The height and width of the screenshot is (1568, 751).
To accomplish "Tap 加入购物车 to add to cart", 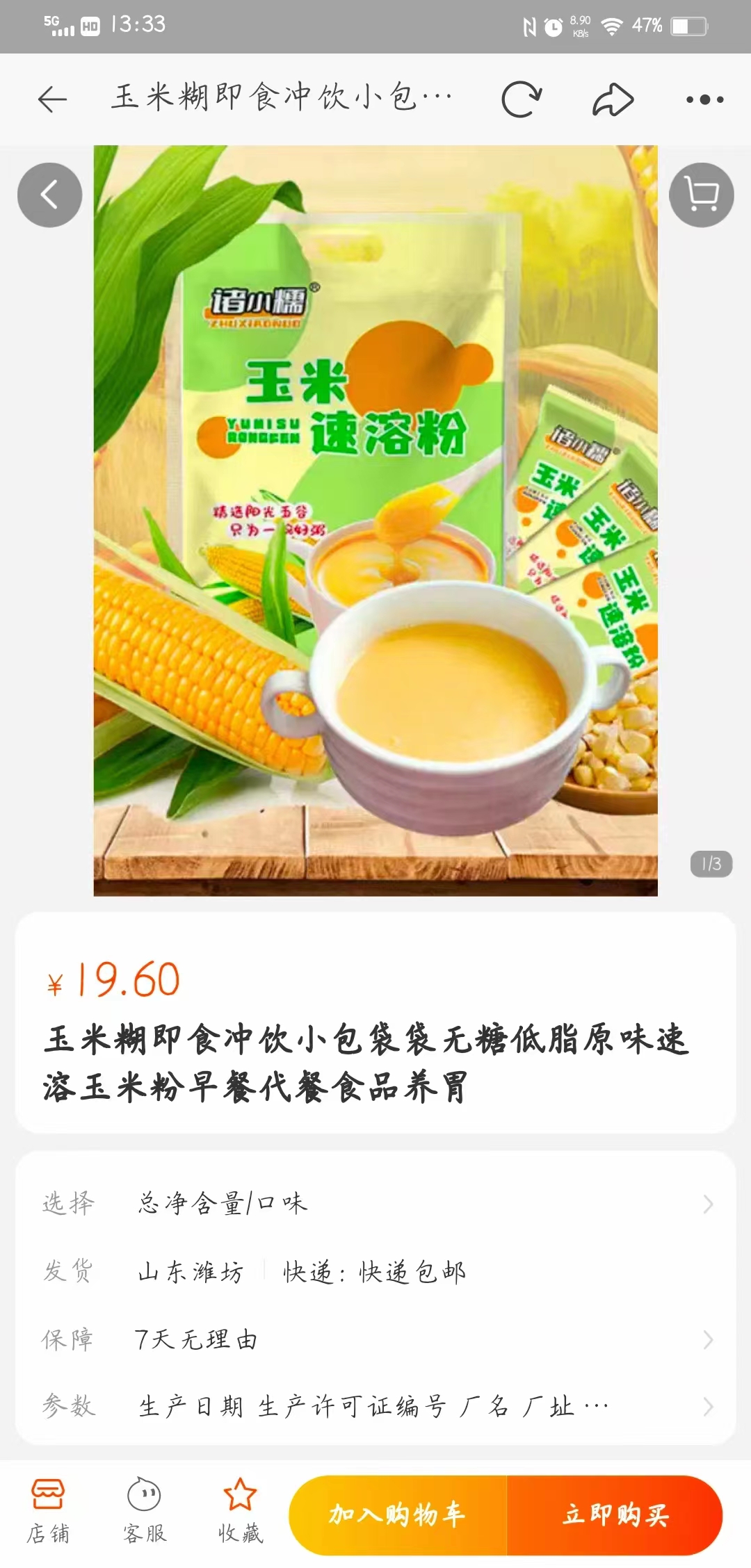I will [398, 1515].
